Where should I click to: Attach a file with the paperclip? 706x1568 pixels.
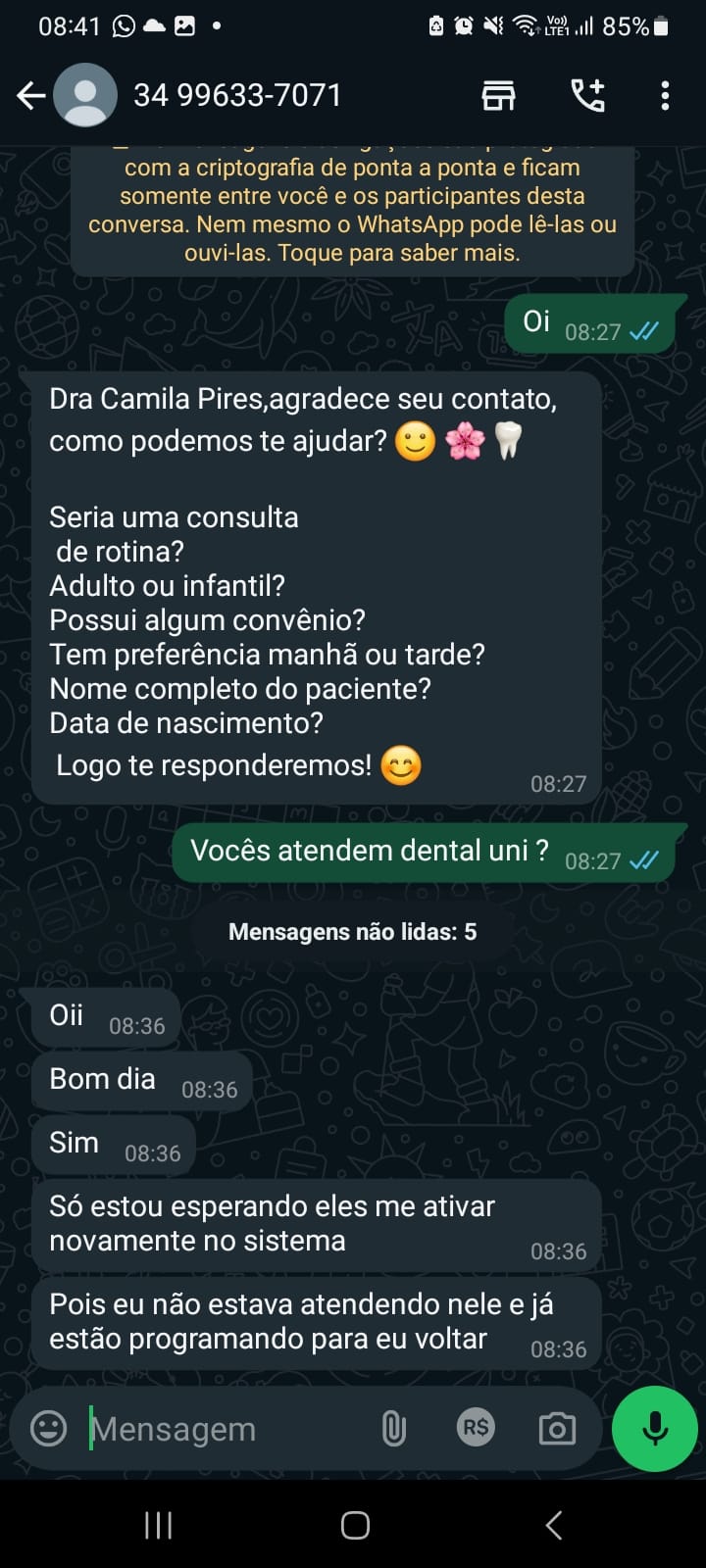coord(393,1429)
